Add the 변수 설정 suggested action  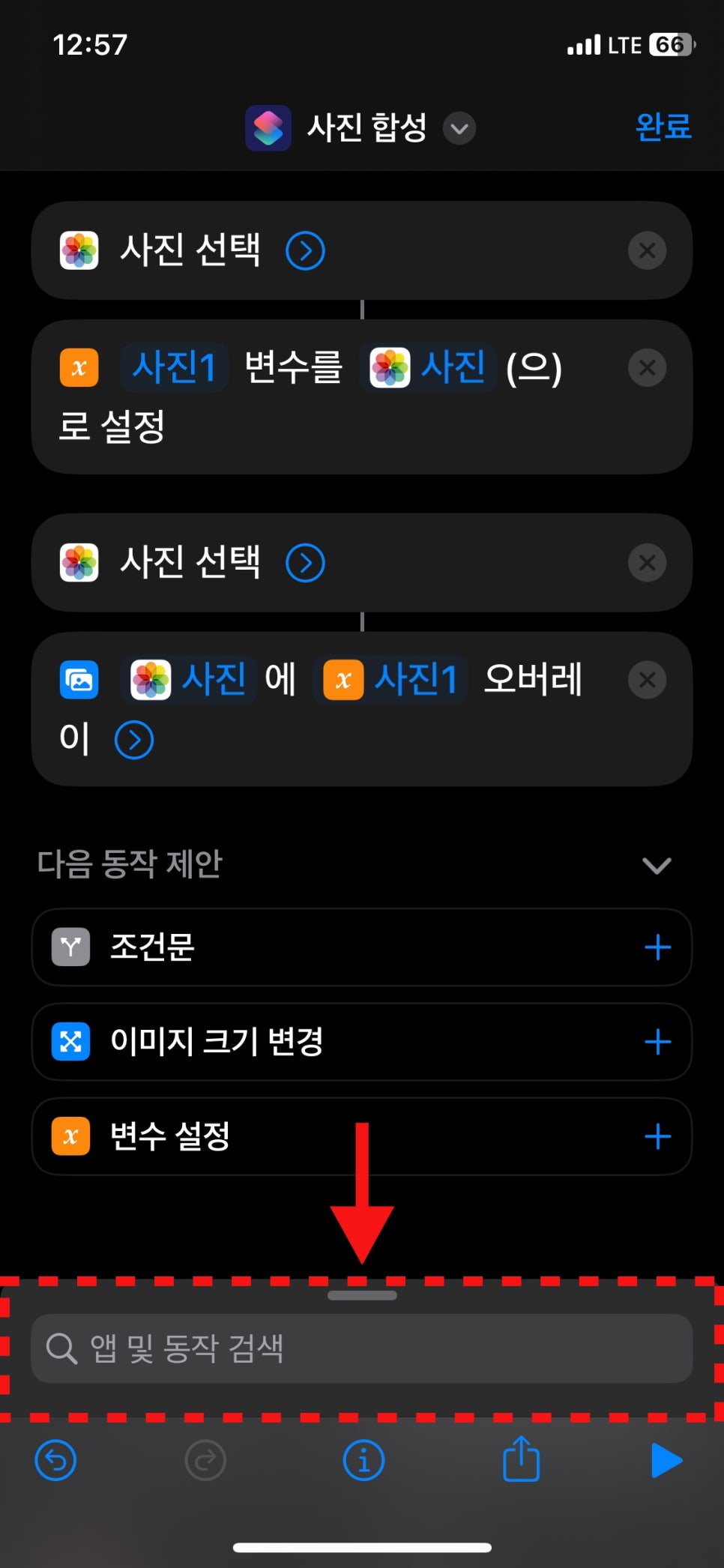657,1136
